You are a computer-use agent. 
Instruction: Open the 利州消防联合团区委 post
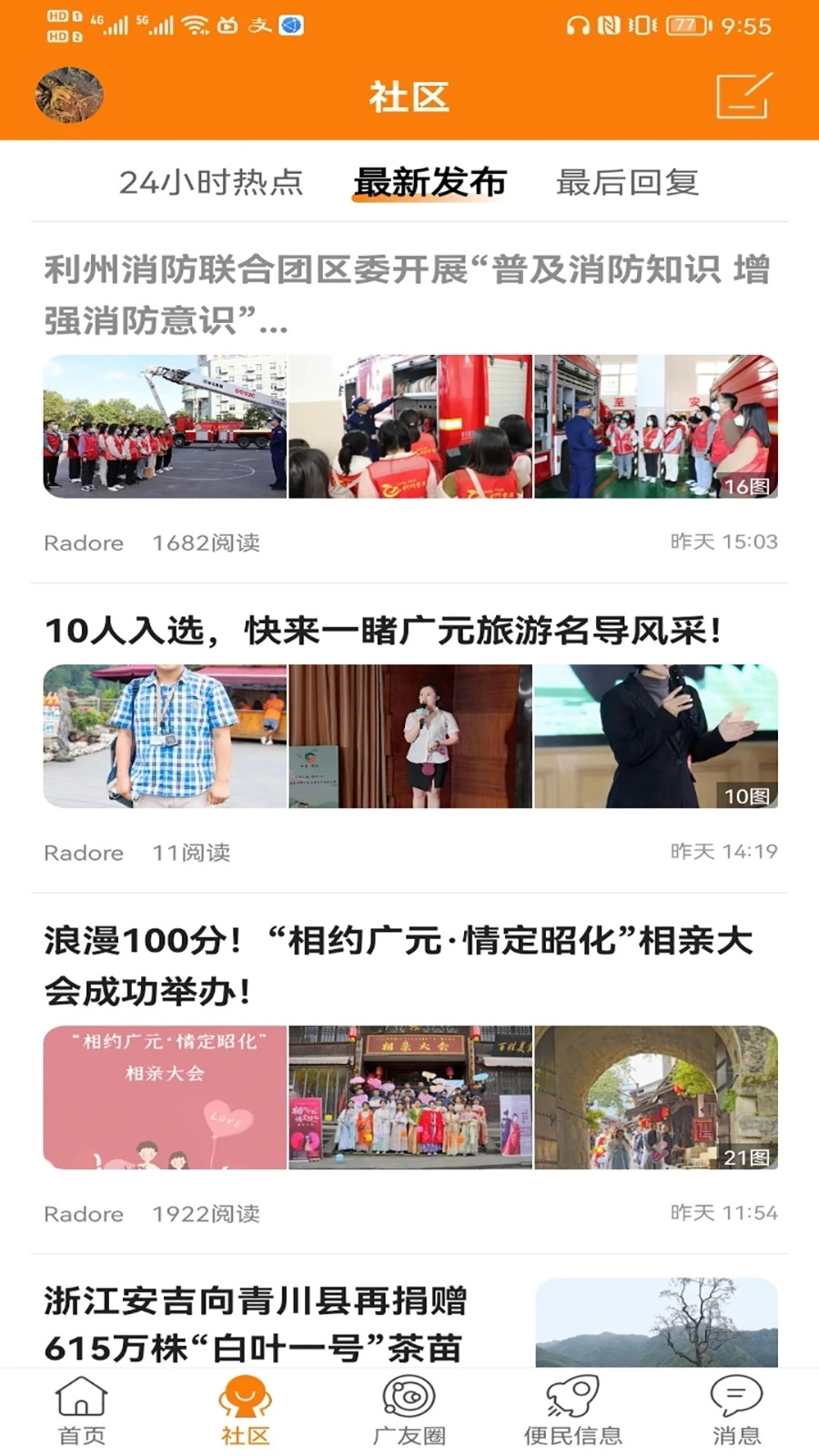[x=408, y=294]
